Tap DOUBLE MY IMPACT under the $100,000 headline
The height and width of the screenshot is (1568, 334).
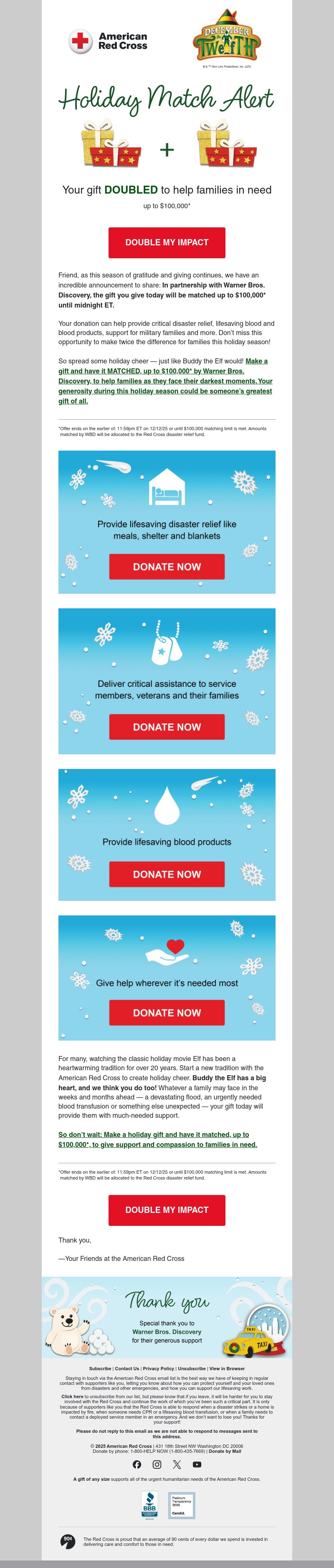[167, 242]
